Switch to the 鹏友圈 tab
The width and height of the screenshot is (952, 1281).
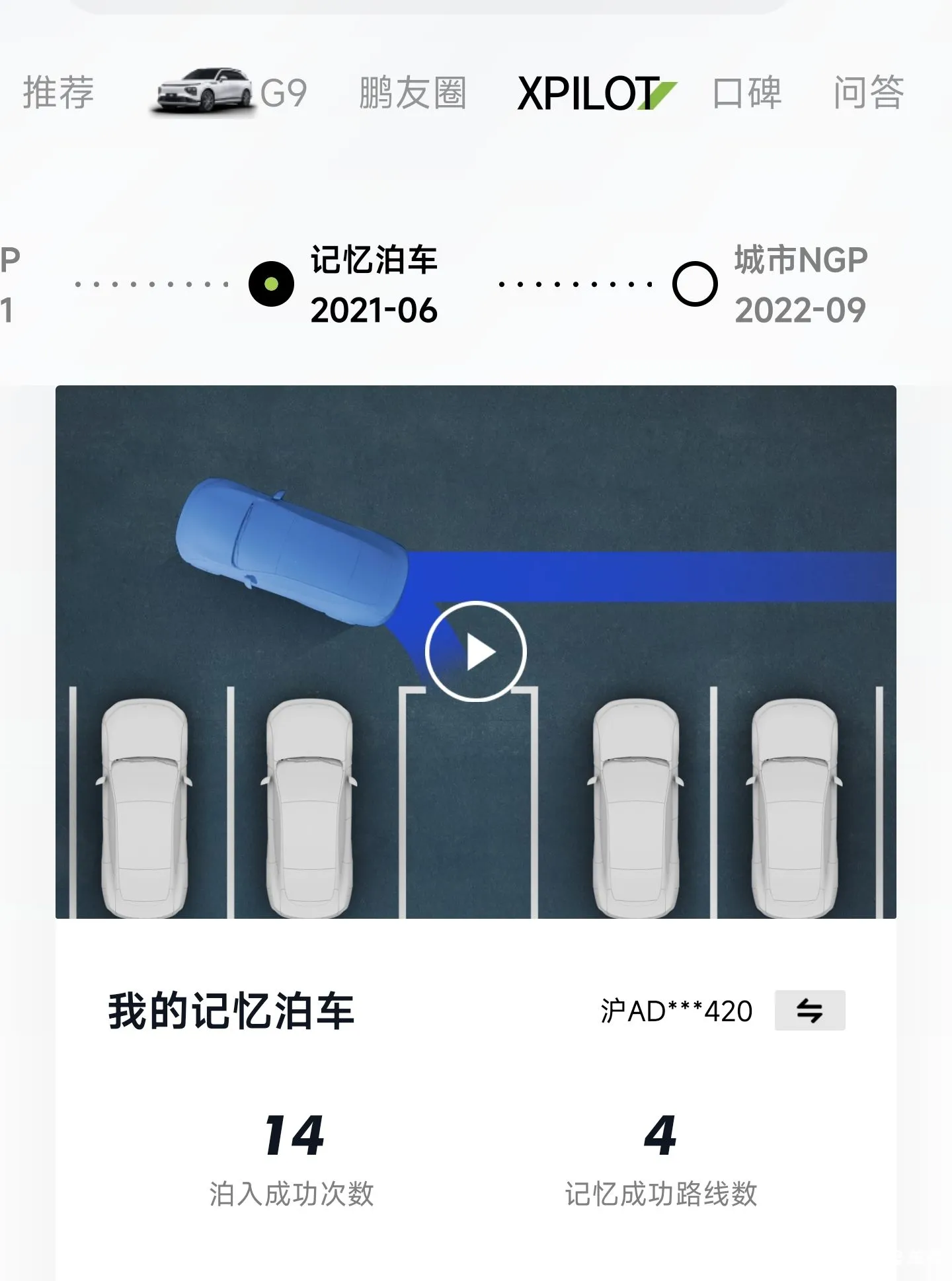tap(413, 93)
